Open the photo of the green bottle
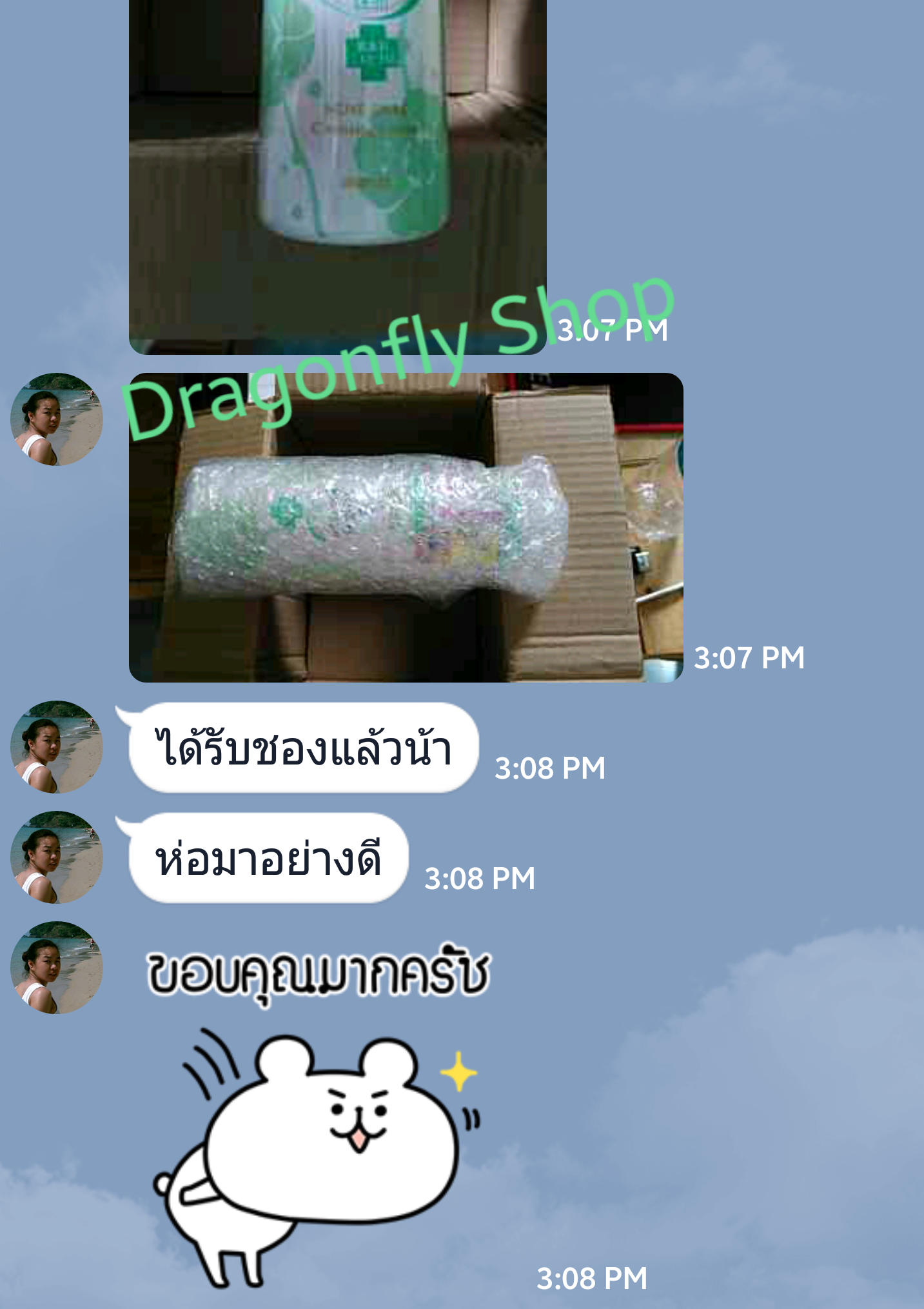Screen dimensions: 924x1309 337,161
